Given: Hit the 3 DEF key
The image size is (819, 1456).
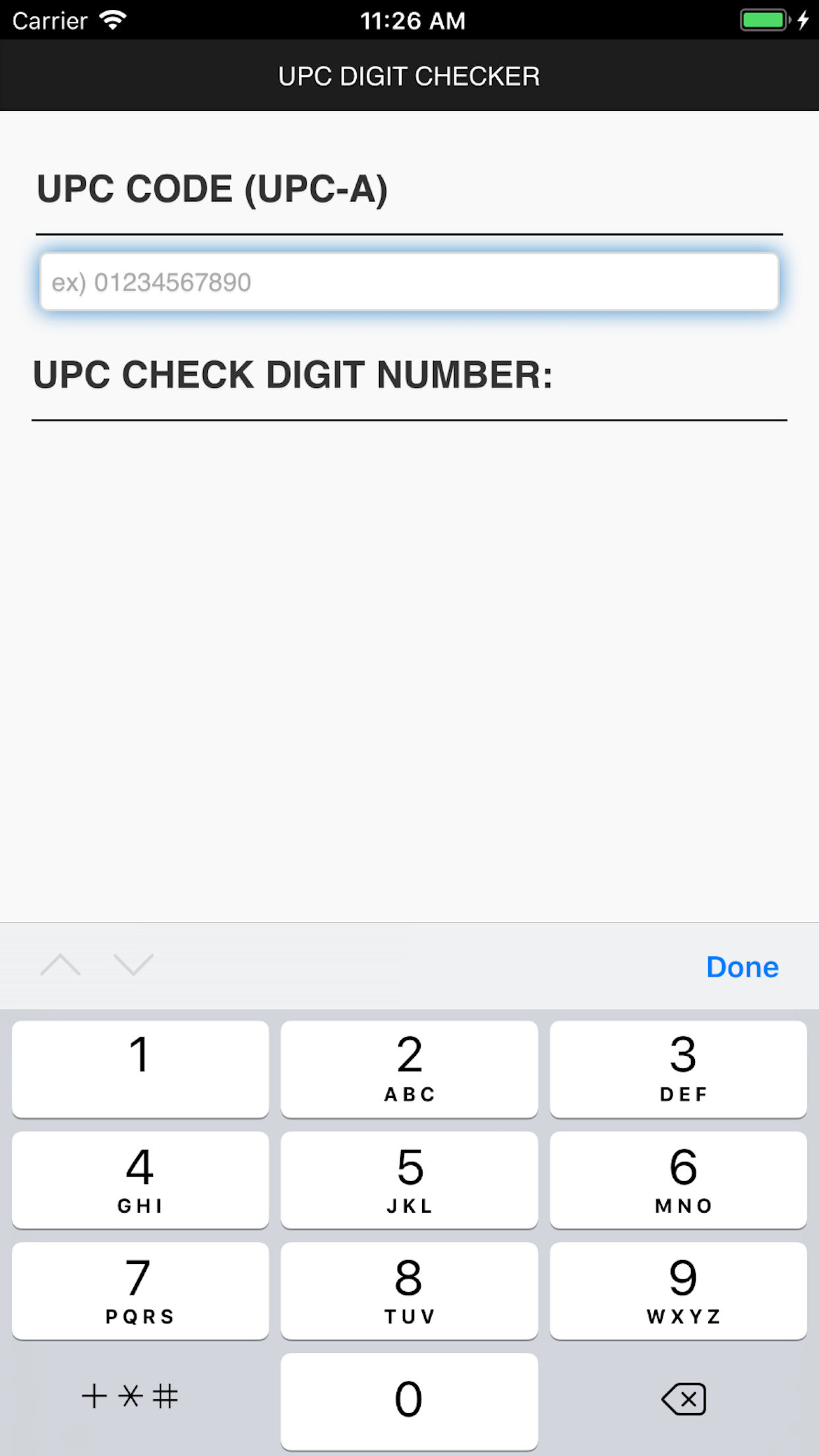Looking at the screenshot, I should 678,1069.
